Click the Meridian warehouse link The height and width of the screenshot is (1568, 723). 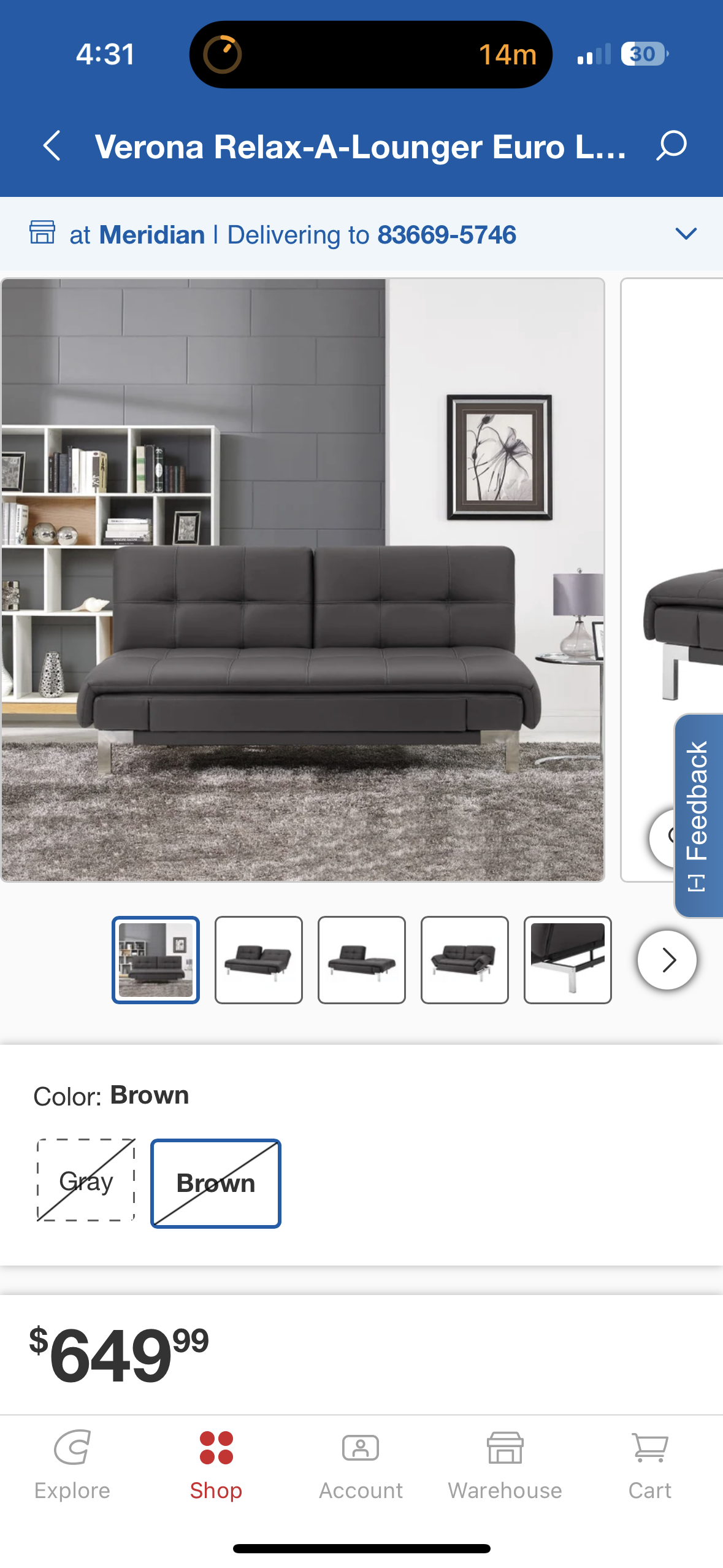tap(151, 234)
